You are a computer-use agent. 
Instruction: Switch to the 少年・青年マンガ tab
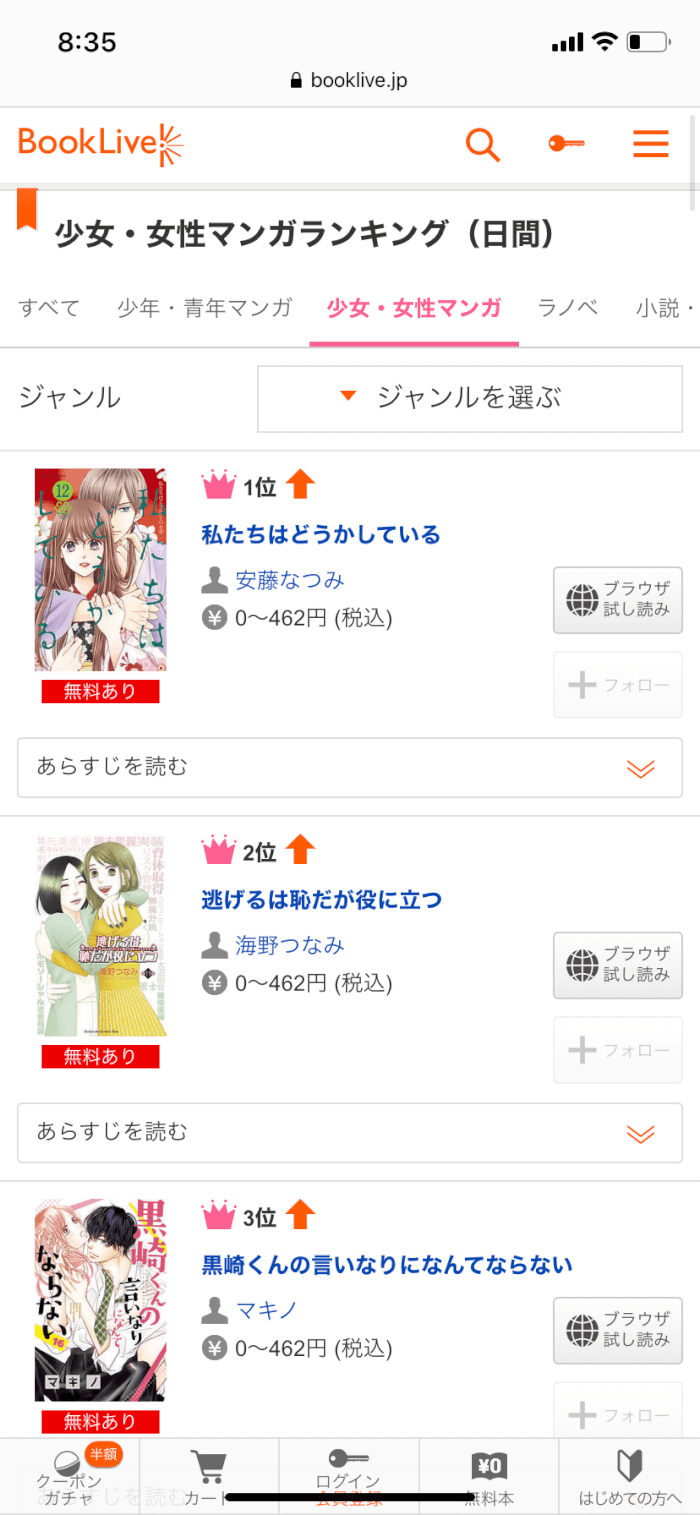point(204,308)
